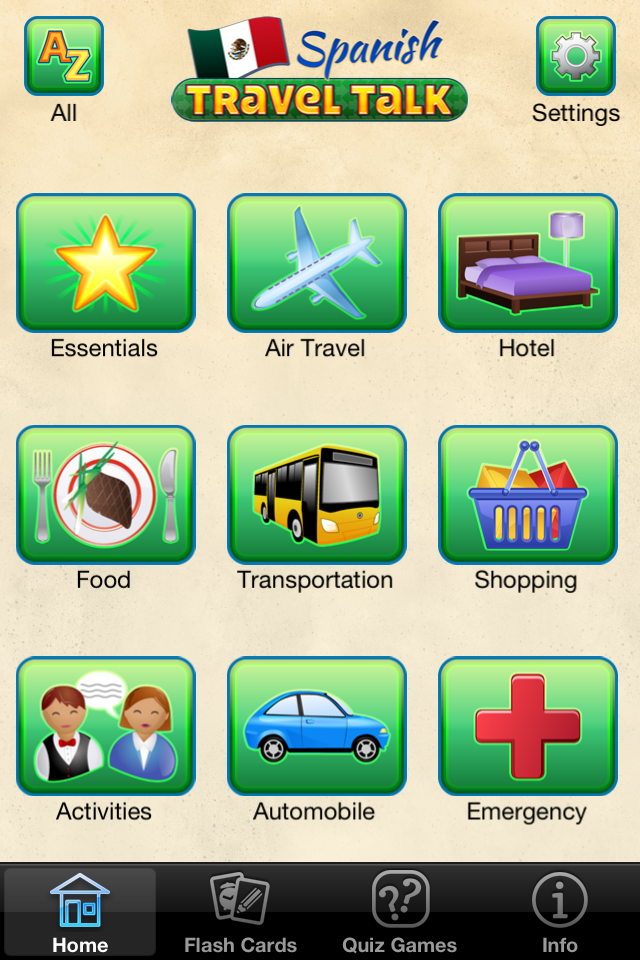Open the All A-Z phrases list
The height and width of the screenshot is (960, 640).
64,56
